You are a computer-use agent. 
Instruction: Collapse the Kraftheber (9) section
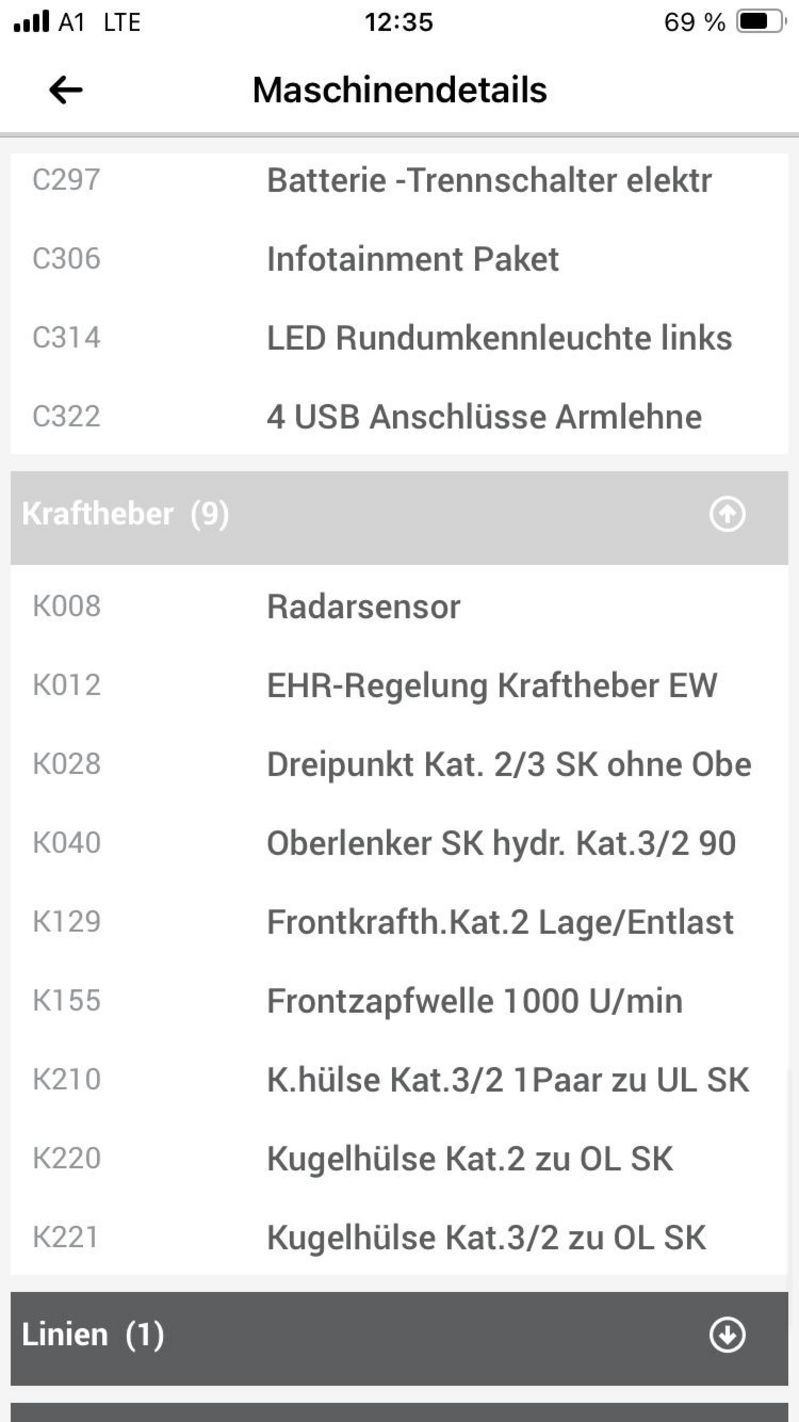[x=727, y=515]
